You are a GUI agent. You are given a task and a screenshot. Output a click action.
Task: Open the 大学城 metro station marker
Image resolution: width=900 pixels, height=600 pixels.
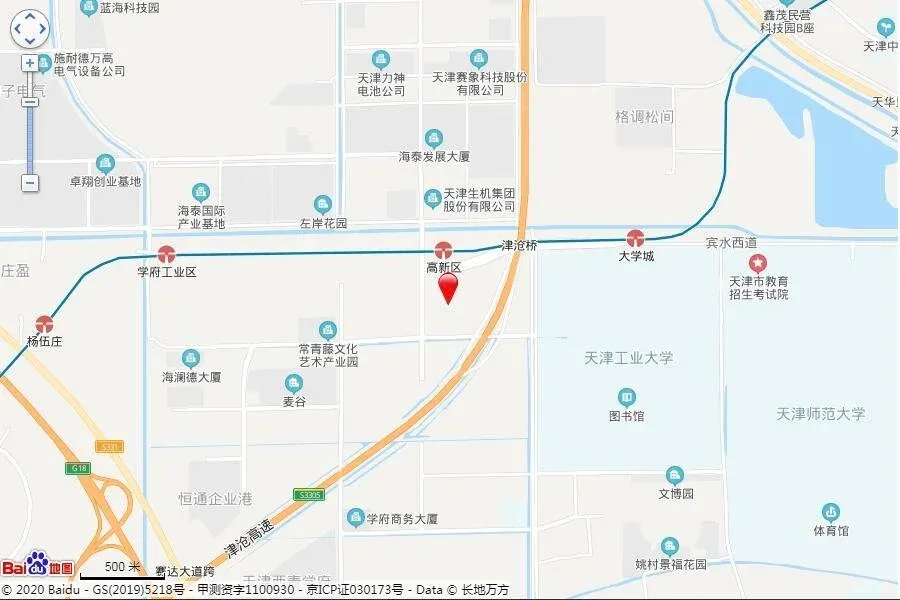pos(635,238)
